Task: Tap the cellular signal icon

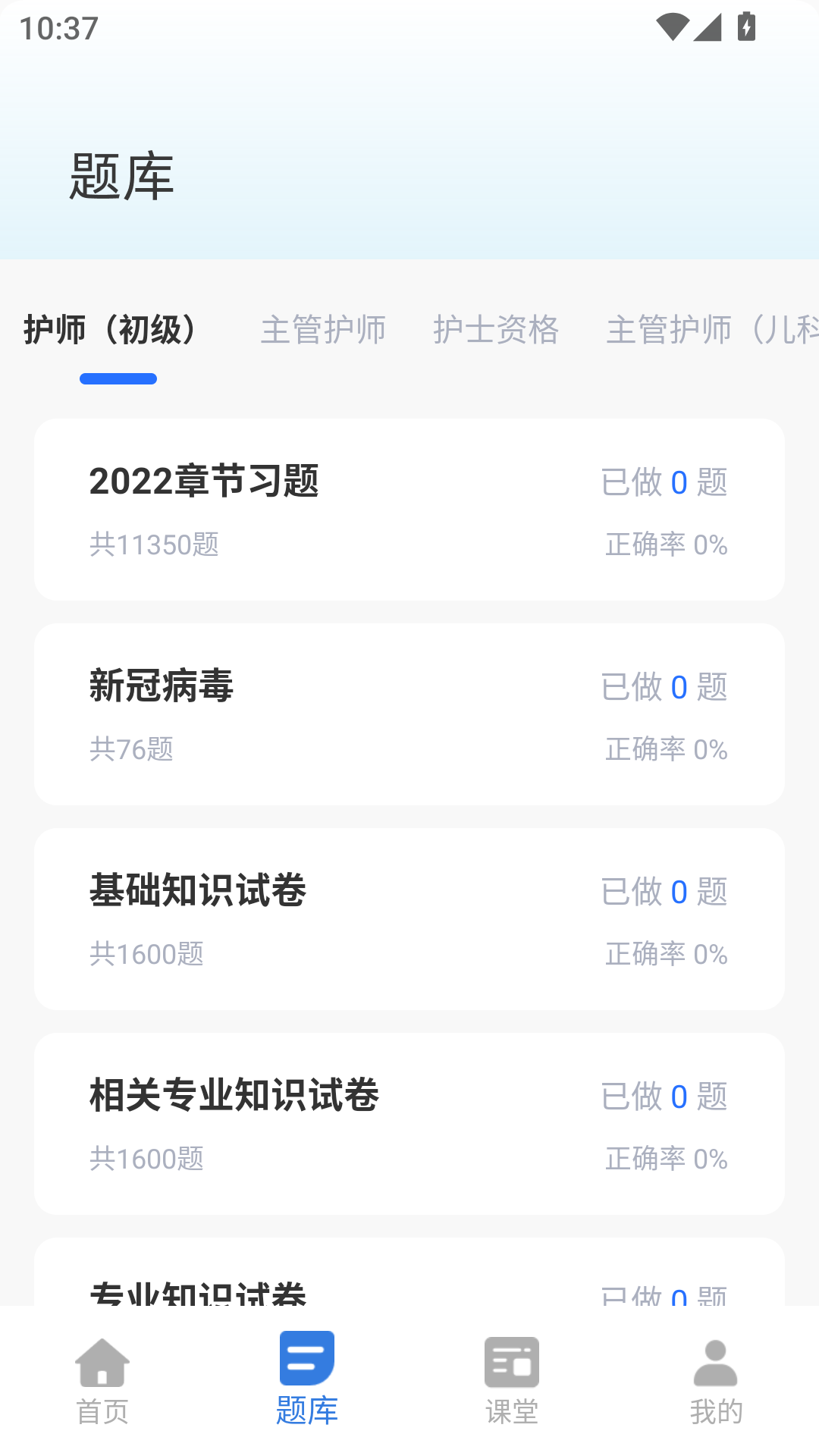Action: [707, 25]
